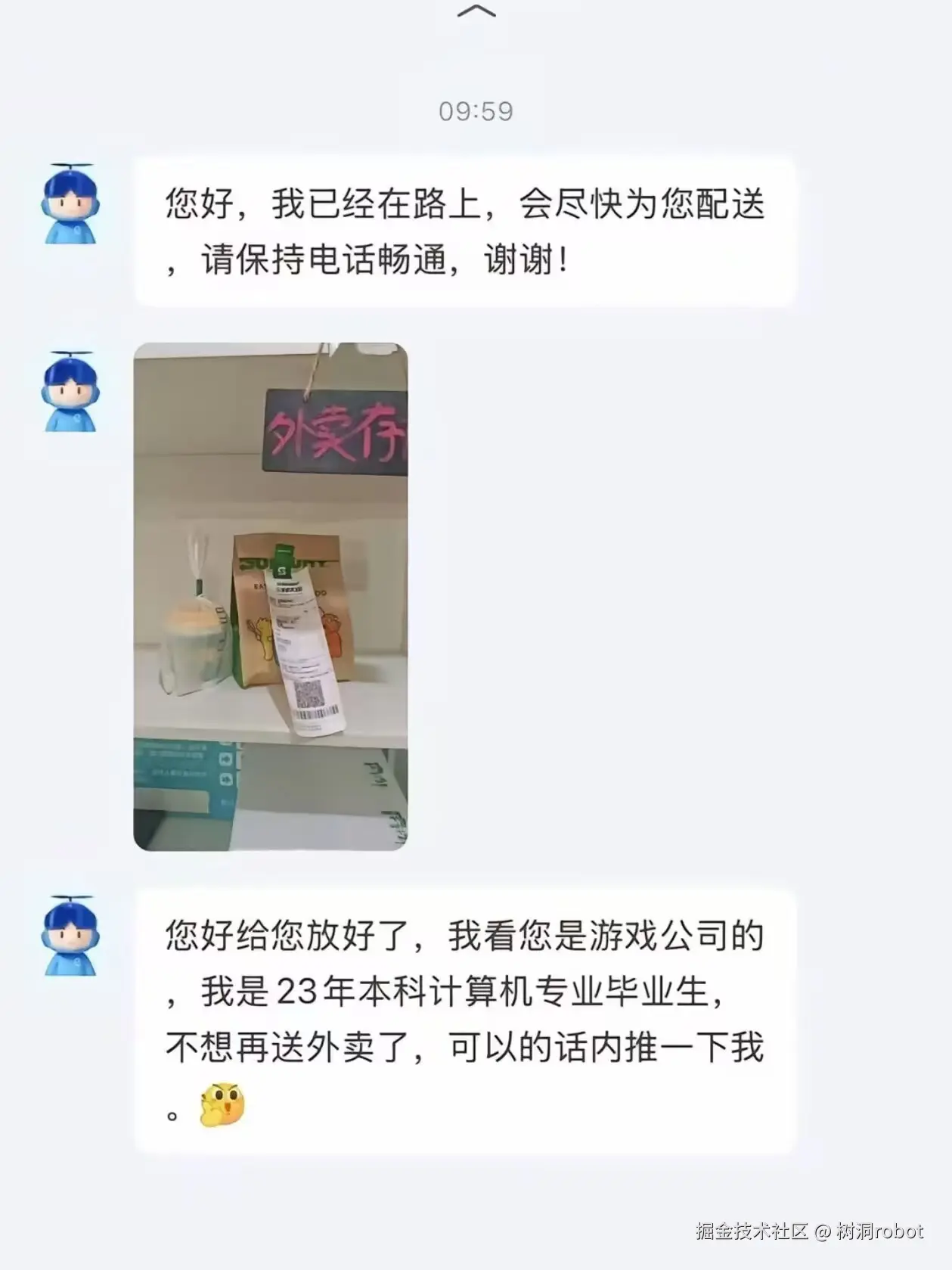Open the delivery photo in chat
Screen dimensions: 952x1270
[270, 596]
